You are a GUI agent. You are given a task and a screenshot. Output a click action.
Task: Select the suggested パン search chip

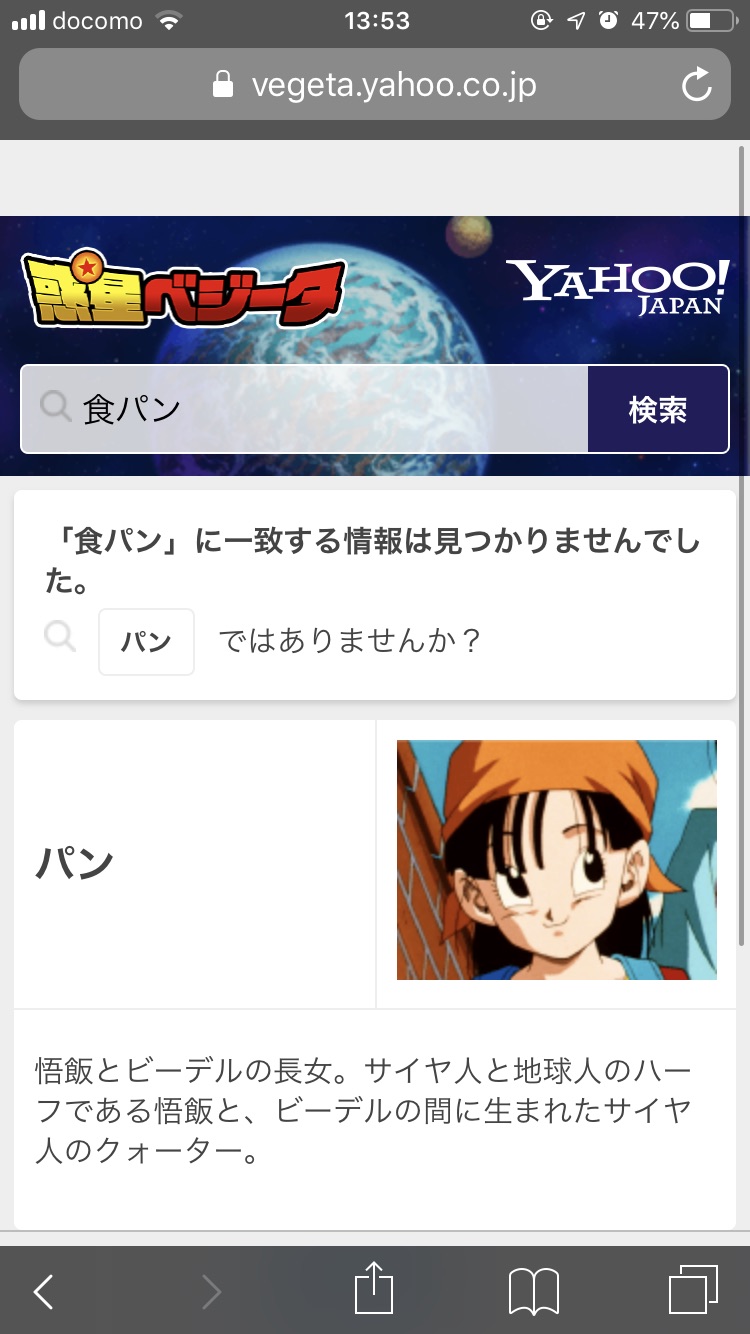[x=146, y=642]
